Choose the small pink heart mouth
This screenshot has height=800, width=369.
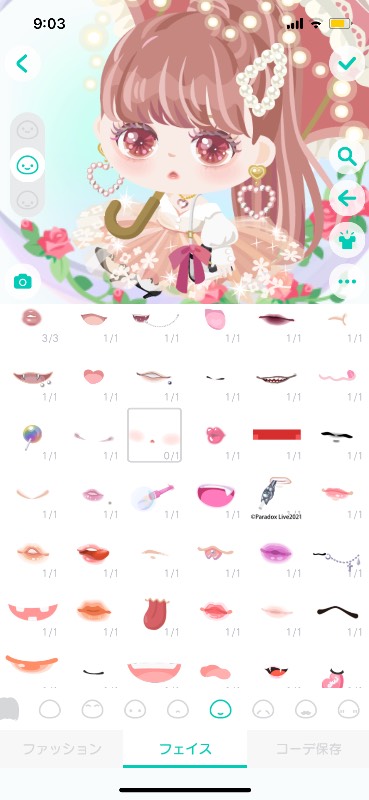[x=93, y=377]
